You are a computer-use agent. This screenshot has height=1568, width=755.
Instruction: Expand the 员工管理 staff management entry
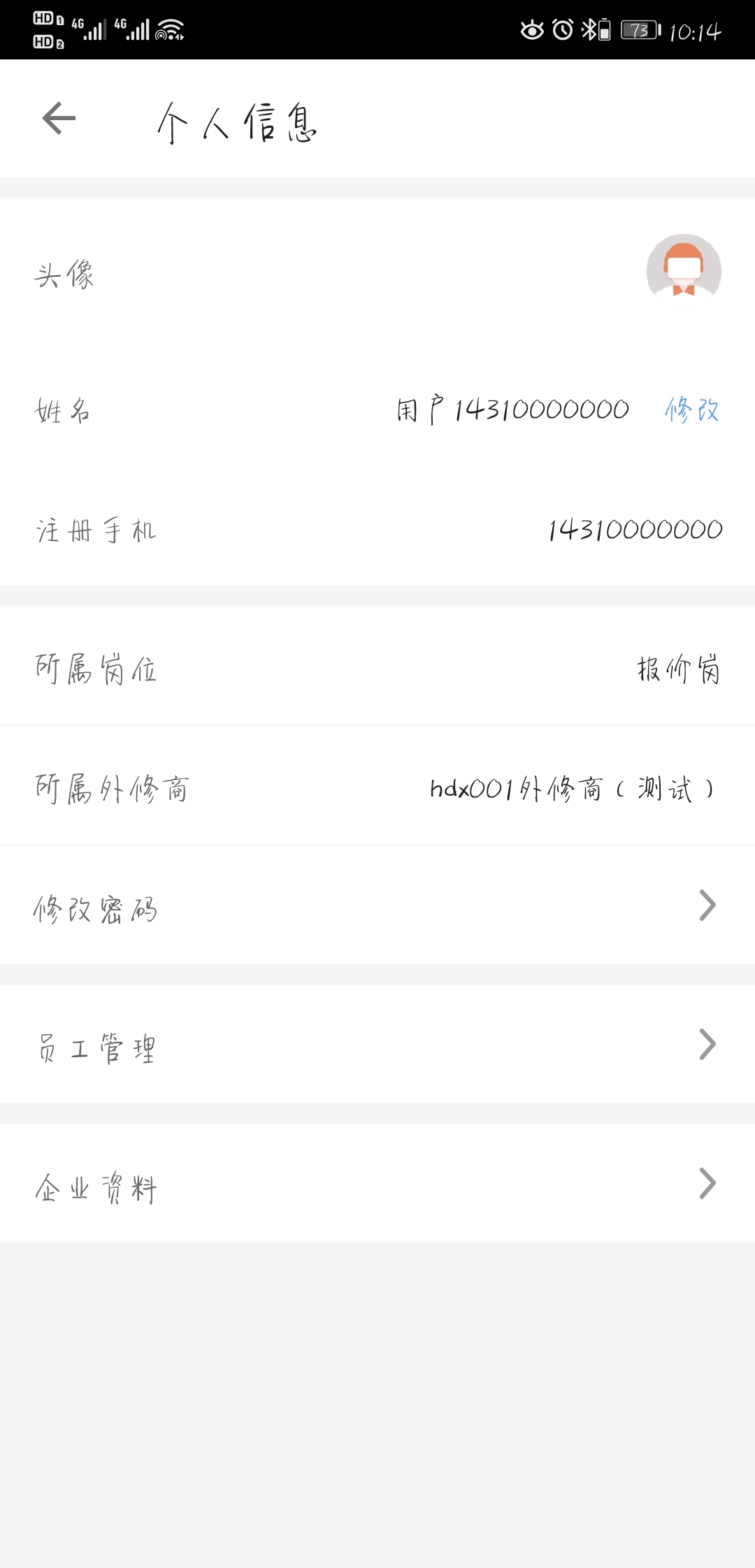tap(377, 1046)
